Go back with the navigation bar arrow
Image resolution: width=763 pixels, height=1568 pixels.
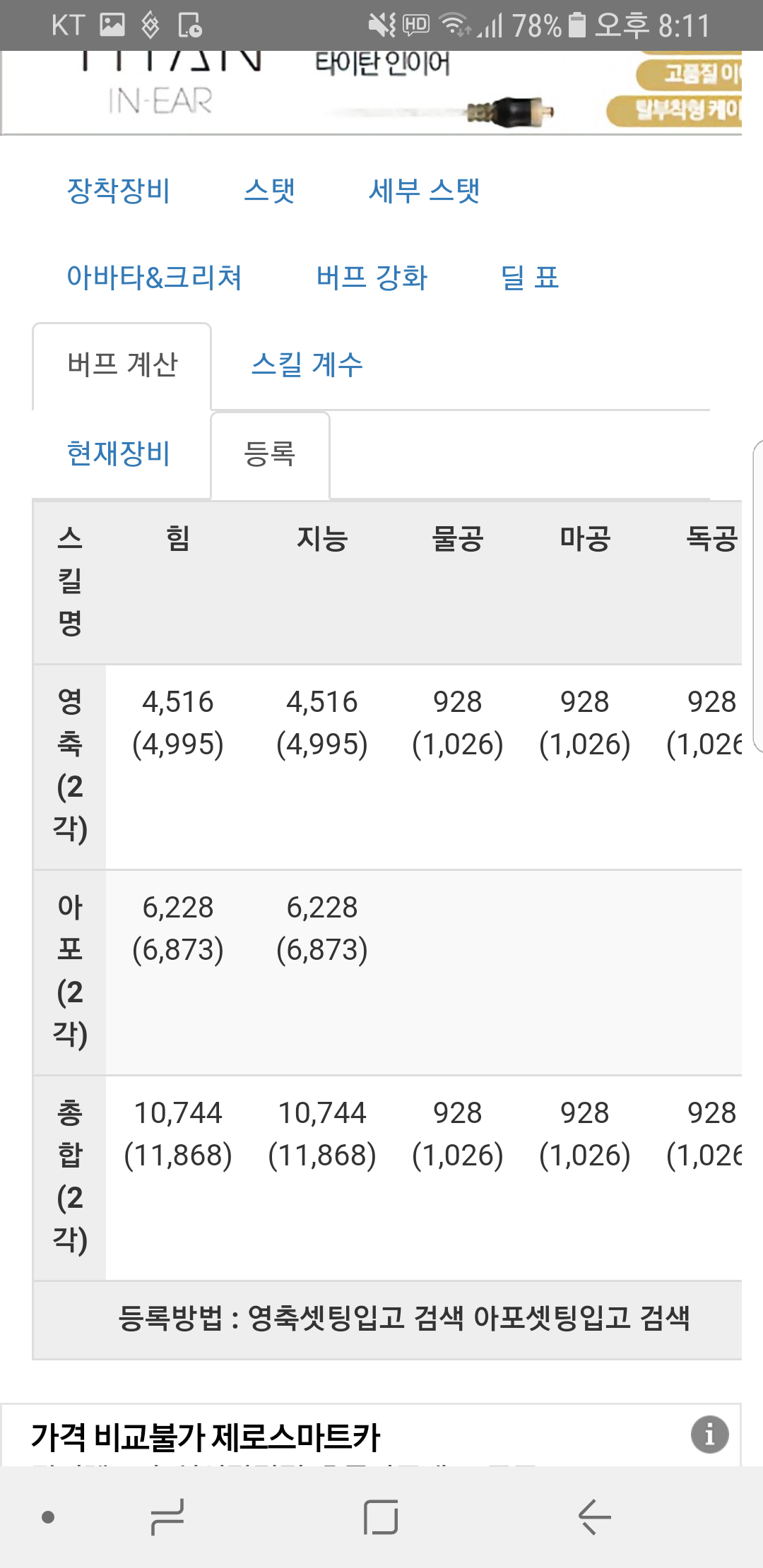(x=593, y=1516)
